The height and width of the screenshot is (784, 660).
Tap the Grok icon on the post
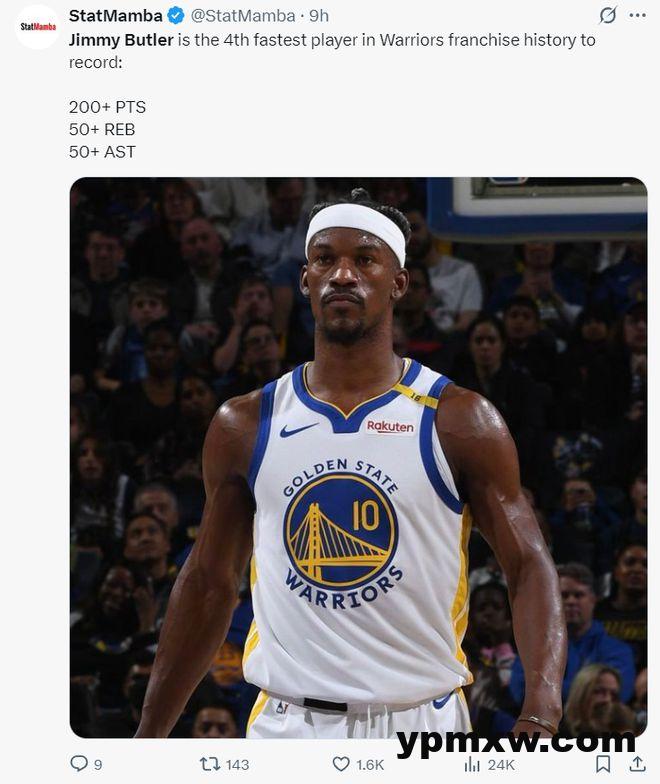[x=608, y=15]
